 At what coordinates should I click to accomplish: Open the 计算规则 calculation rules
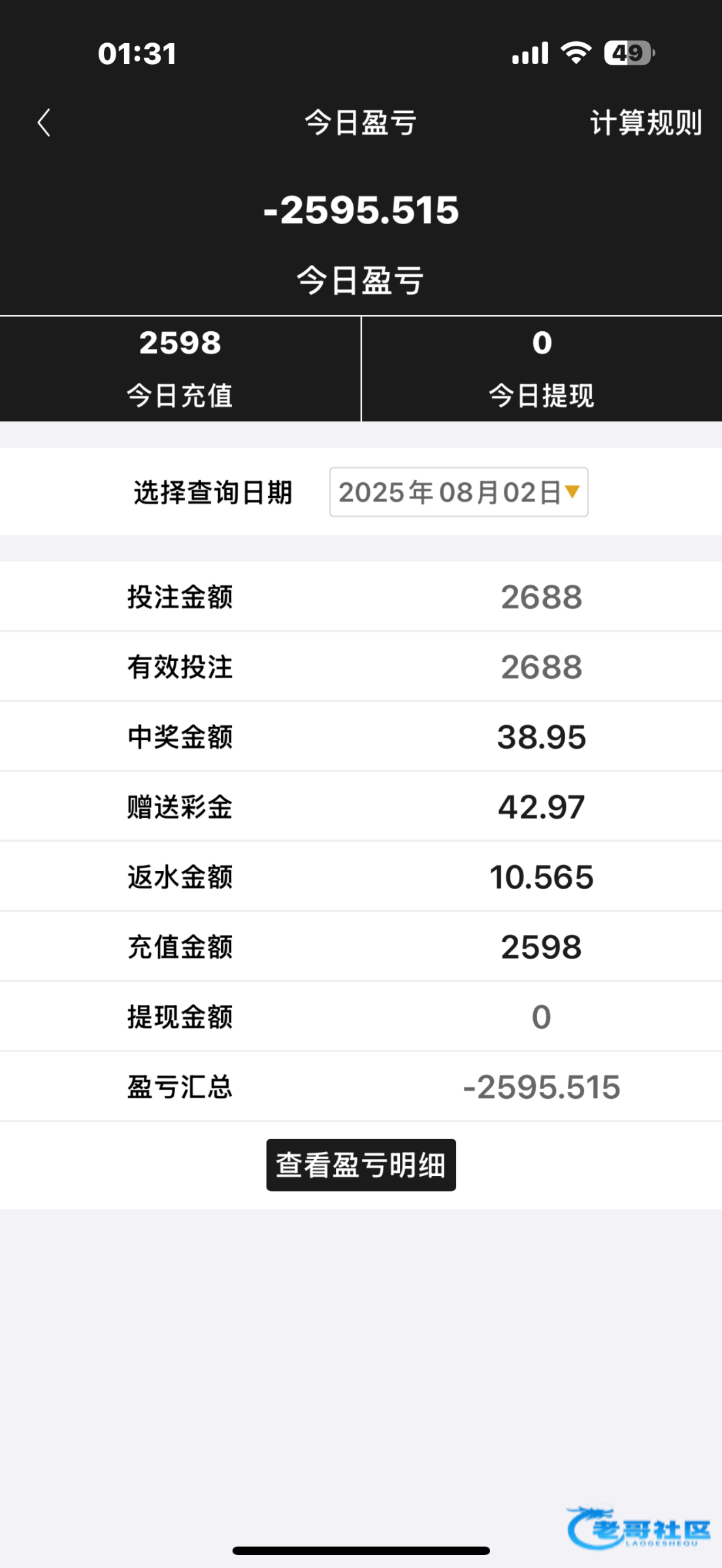[x=646, y=123]
